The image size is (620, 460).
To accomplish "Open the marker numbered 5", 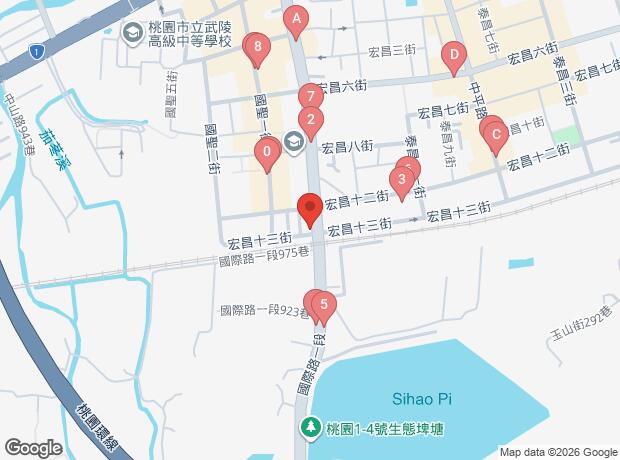I will point(325,306).
